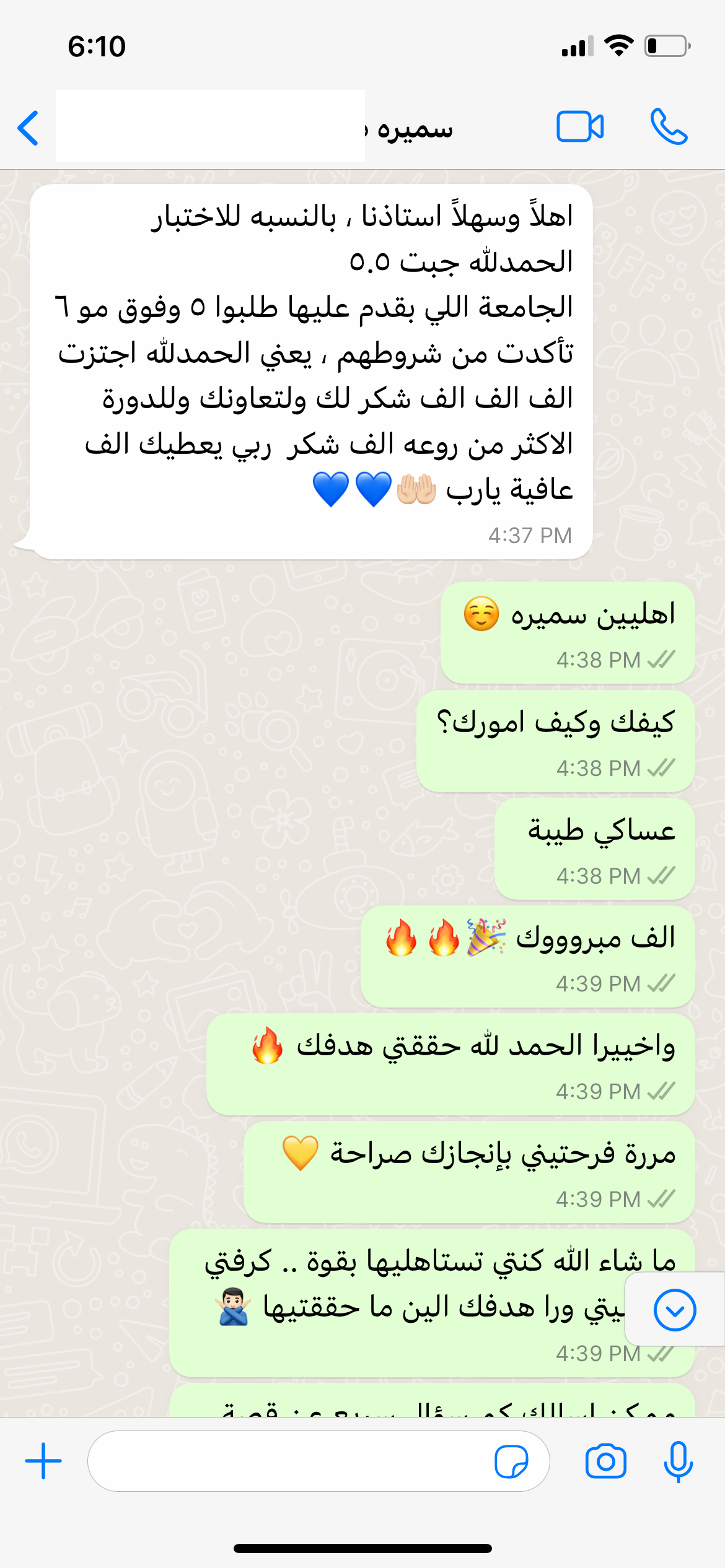This screenshot has width=725, height=1568.
Task: Jump to latest messages with down arrow
Action: pos(674,1310)
